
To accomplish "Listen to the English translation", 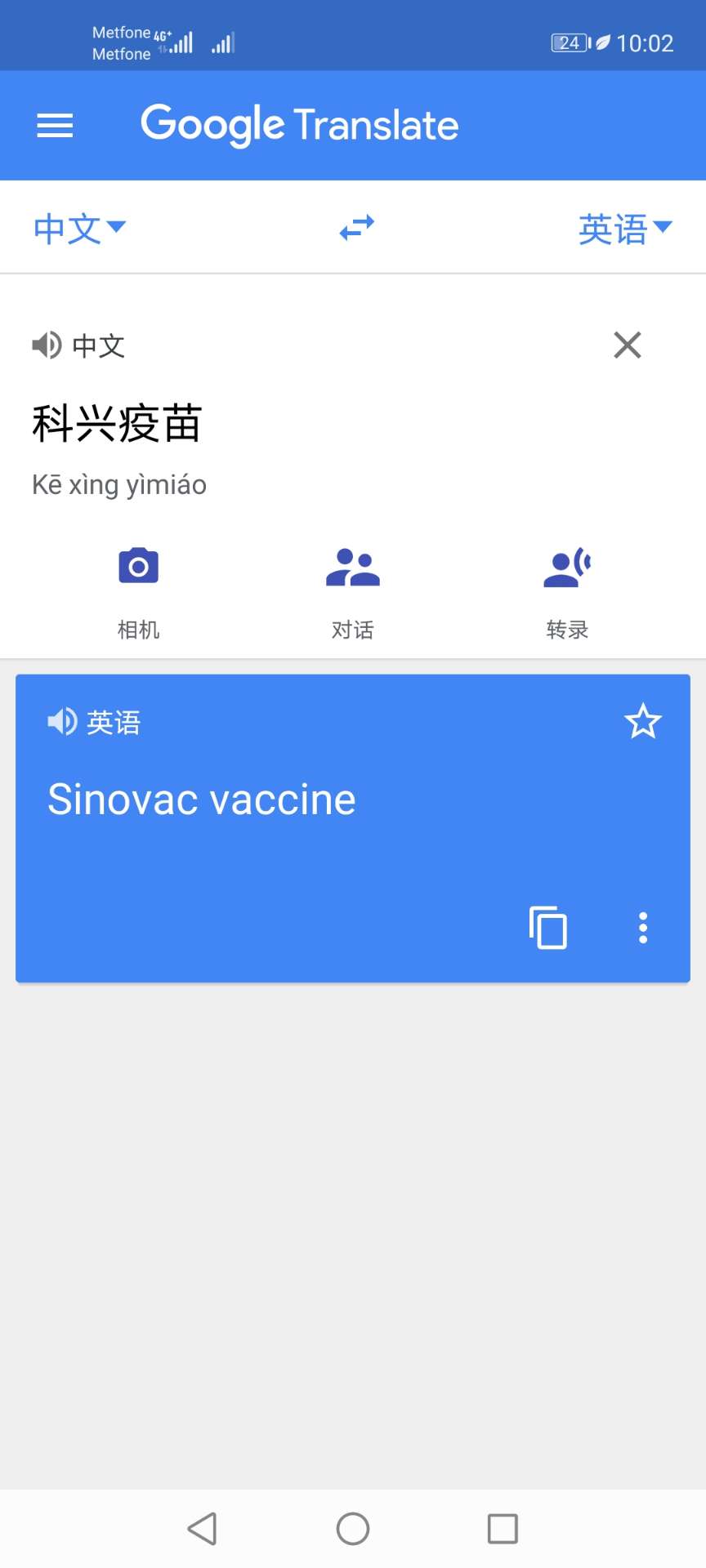I will (x=62, y=722).
